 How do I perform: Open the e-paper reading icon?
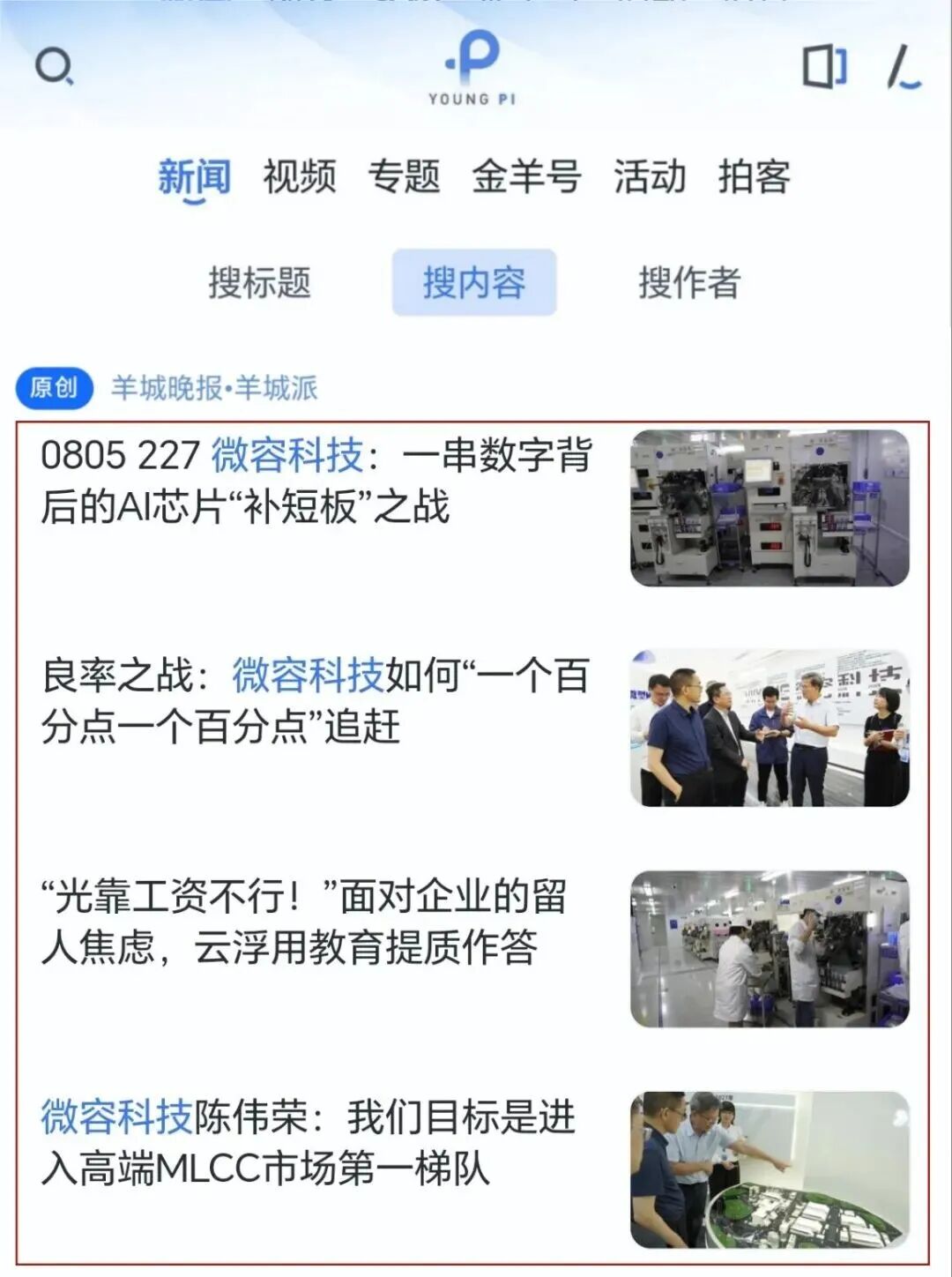(824, 67)
